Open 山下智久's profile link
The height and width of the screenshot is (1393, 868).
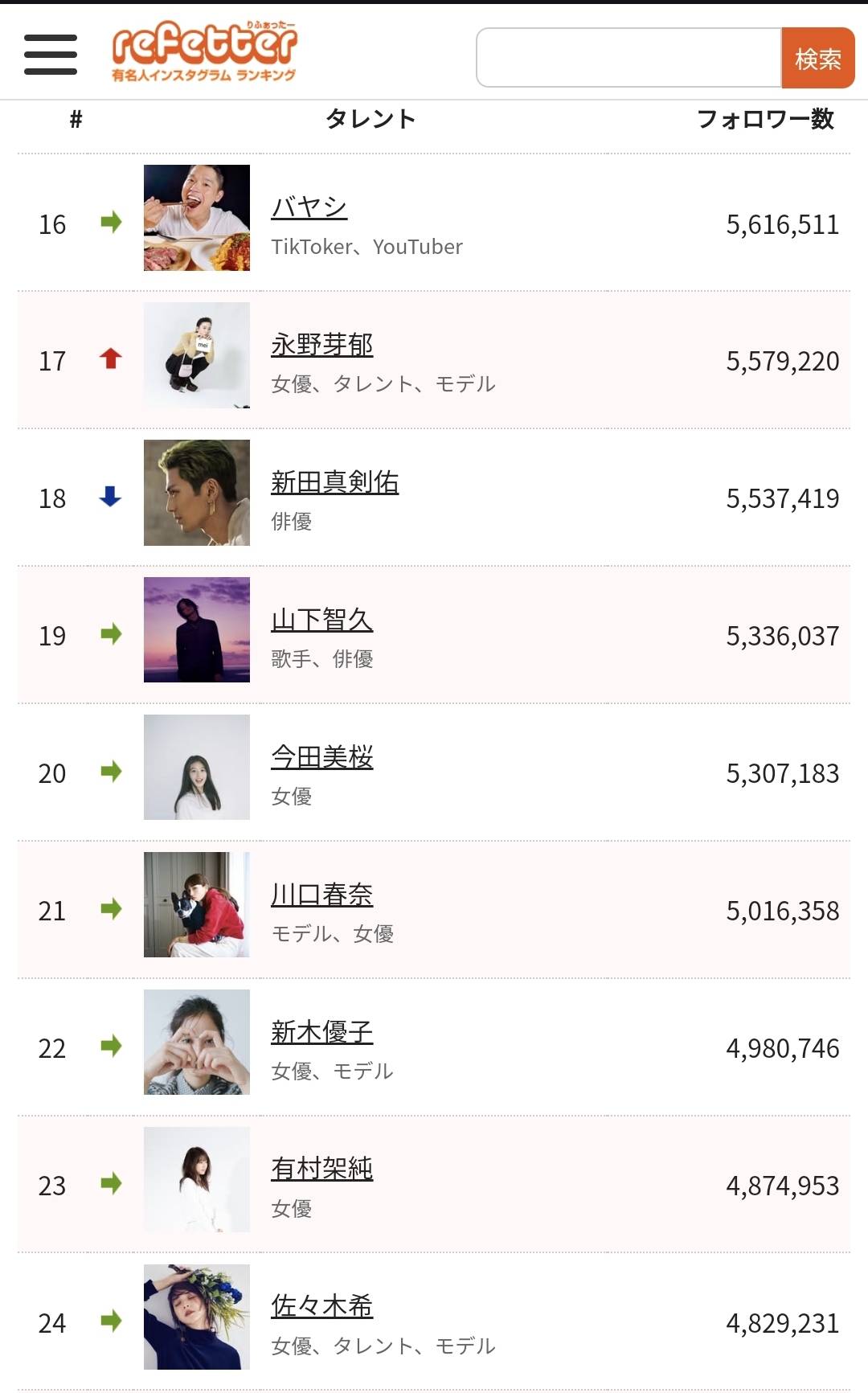click(321, 620)
